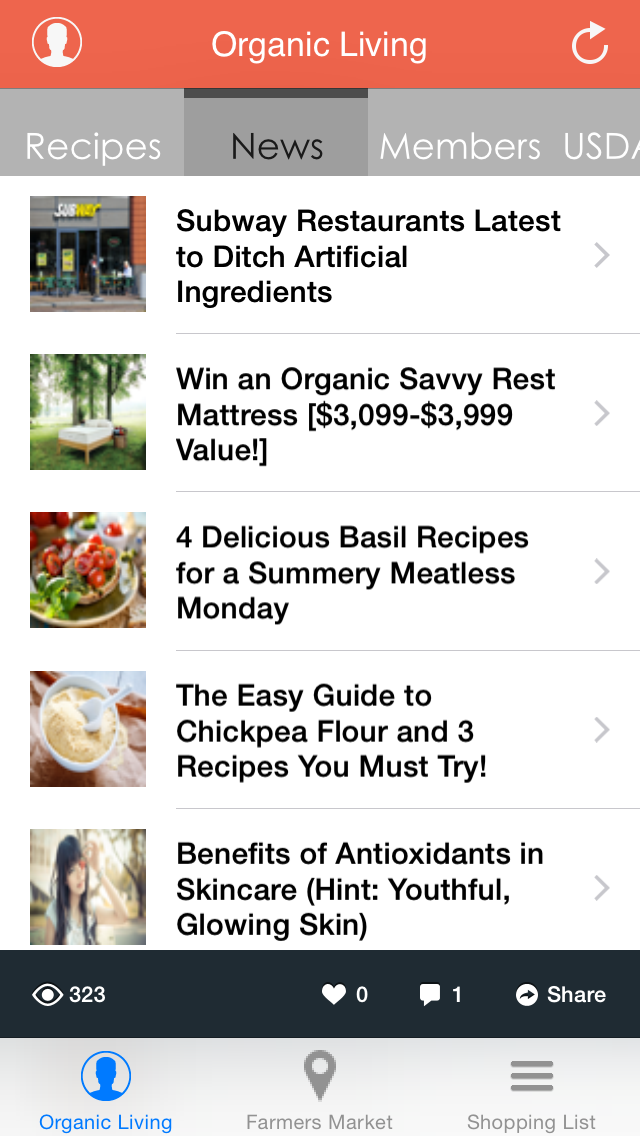Open the profile icon in header
Image resolution: width=640 pixels, height=1136 pixels.
pyautogui.click(x=57, y=44)
